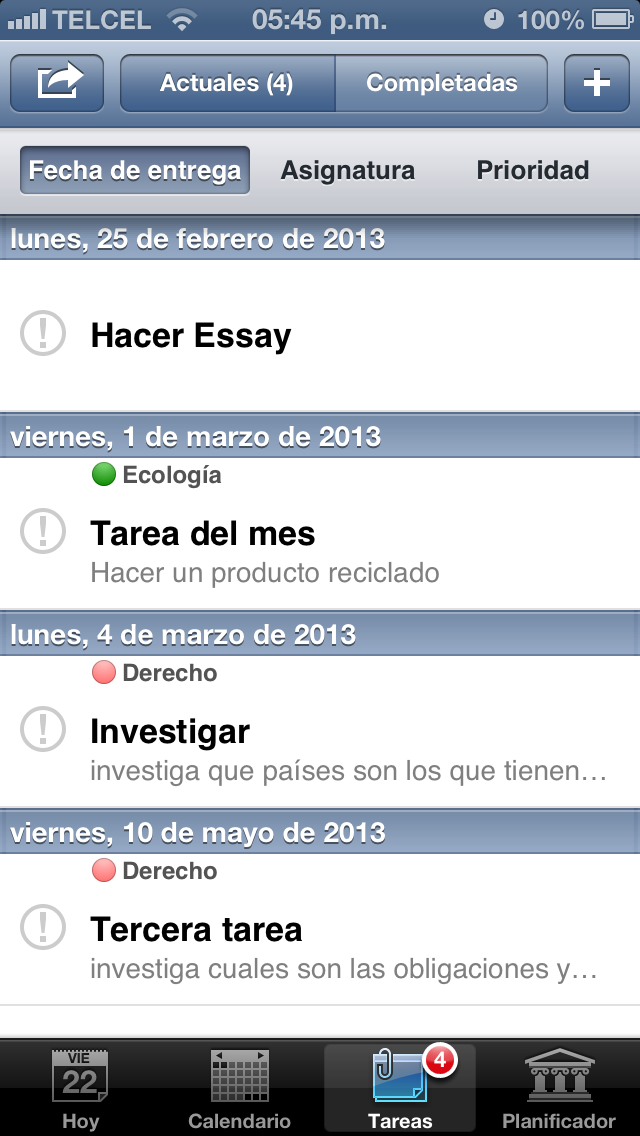
Task: Sort tasks by Prioridad
Action: (x=533, y=170)
